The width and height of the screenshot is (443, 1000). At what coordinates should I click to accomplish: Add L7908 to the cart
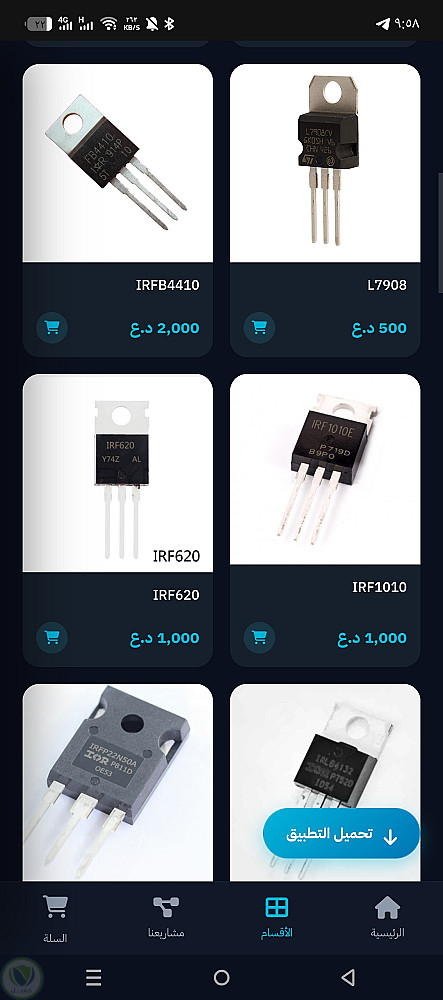coord(259,328)
